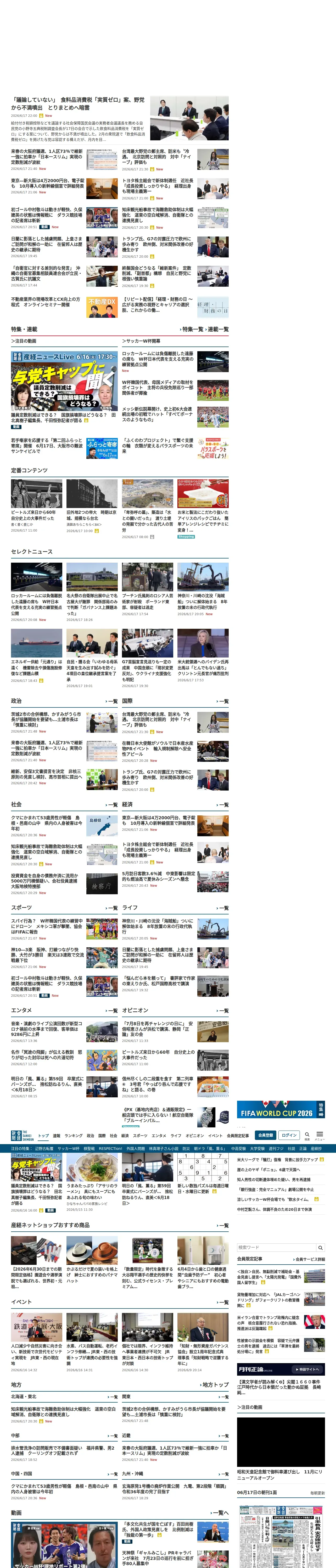Viewport: 336px width, 1568px height.
Task: Open the 産経ニュースLive 与党キャップに聞く video
Action: tap(64, 381)
